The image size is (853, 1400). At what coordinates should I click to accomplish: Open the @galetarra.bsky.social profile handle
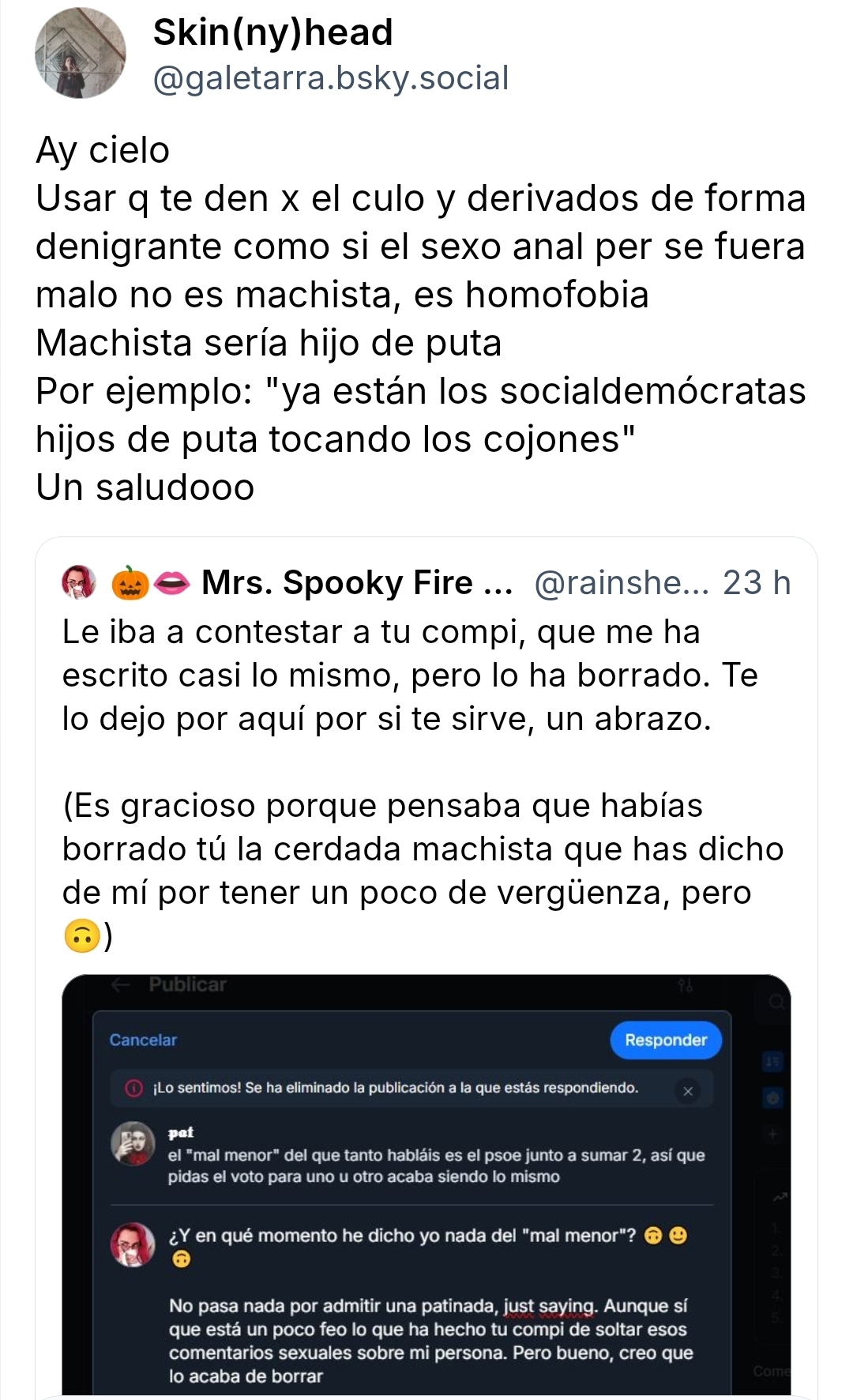(x=330, y=78)
